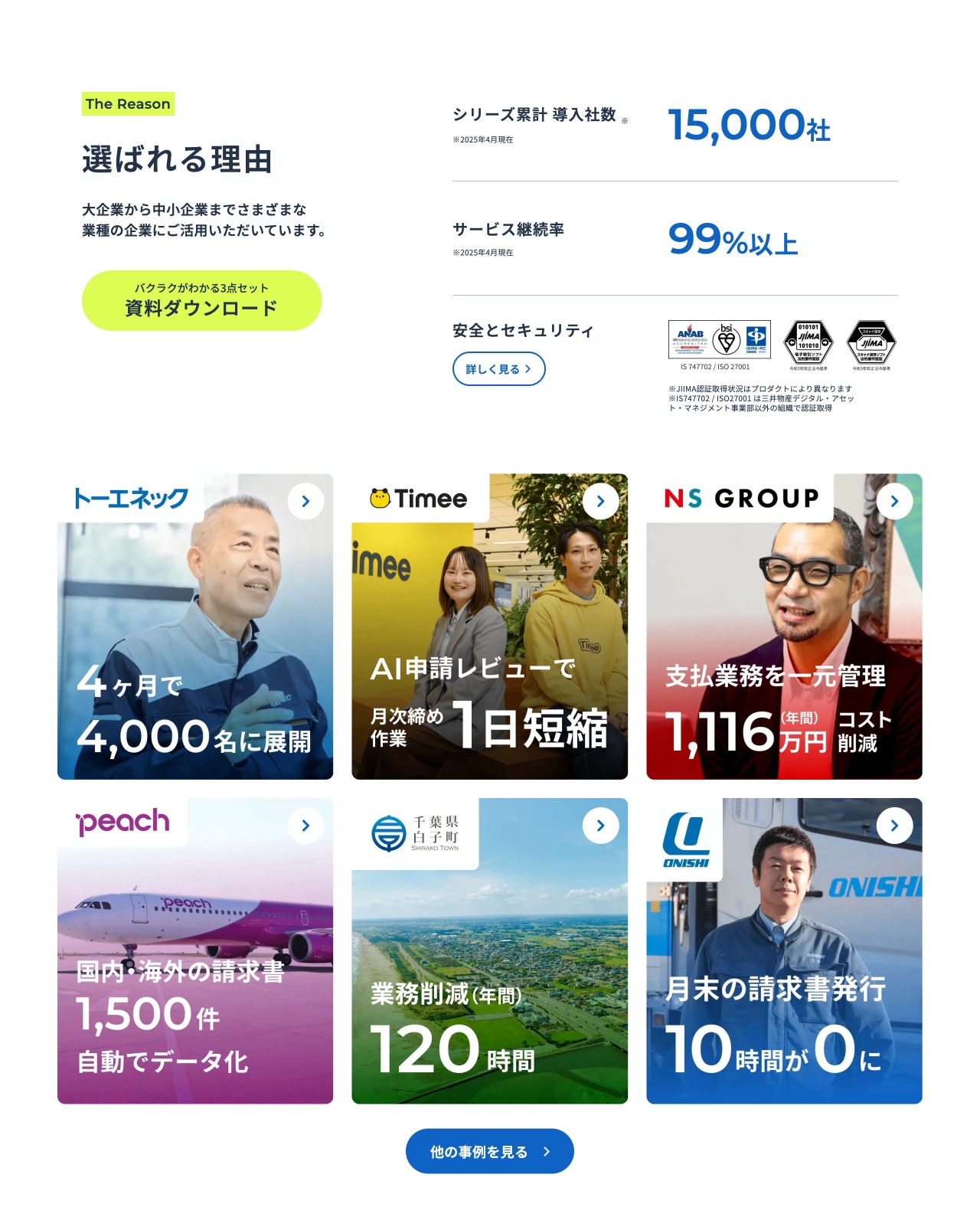
Task: Click the Shirako Town emblem logo
Action: [388, 833]
